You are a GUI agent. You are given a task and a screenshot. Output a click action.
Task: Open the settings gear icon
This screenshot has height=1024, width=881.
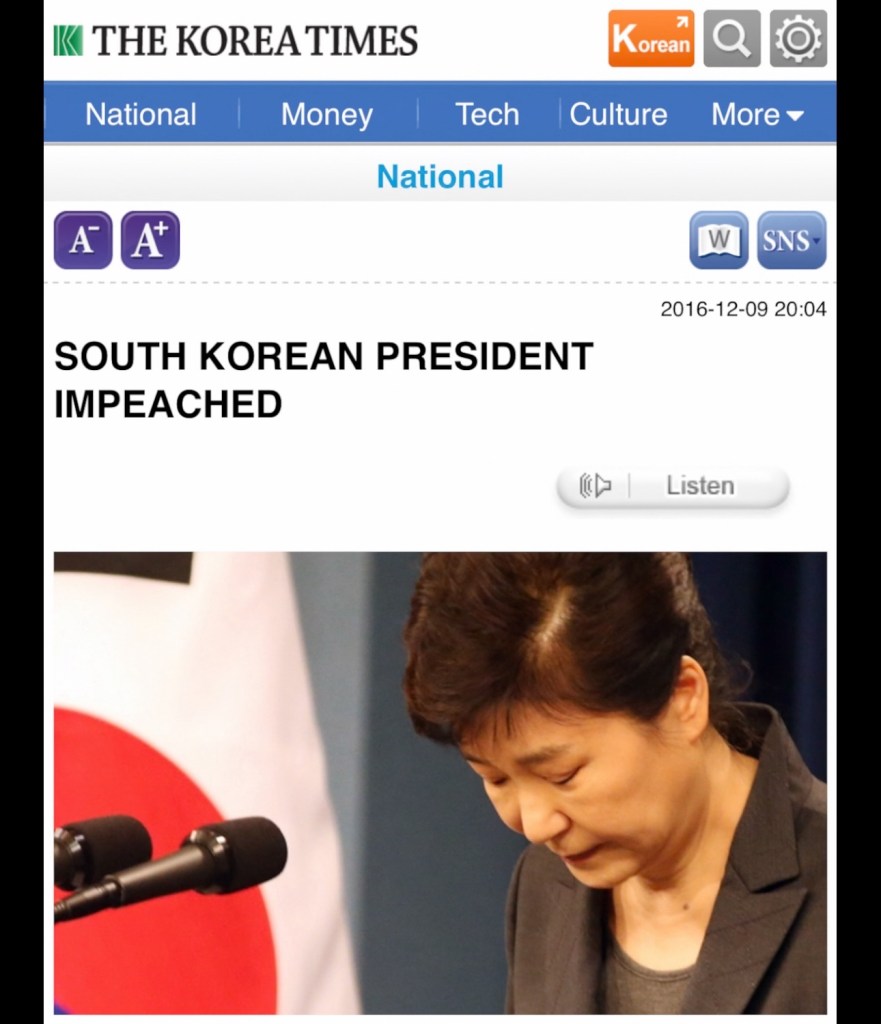click(x=798, y=39)
